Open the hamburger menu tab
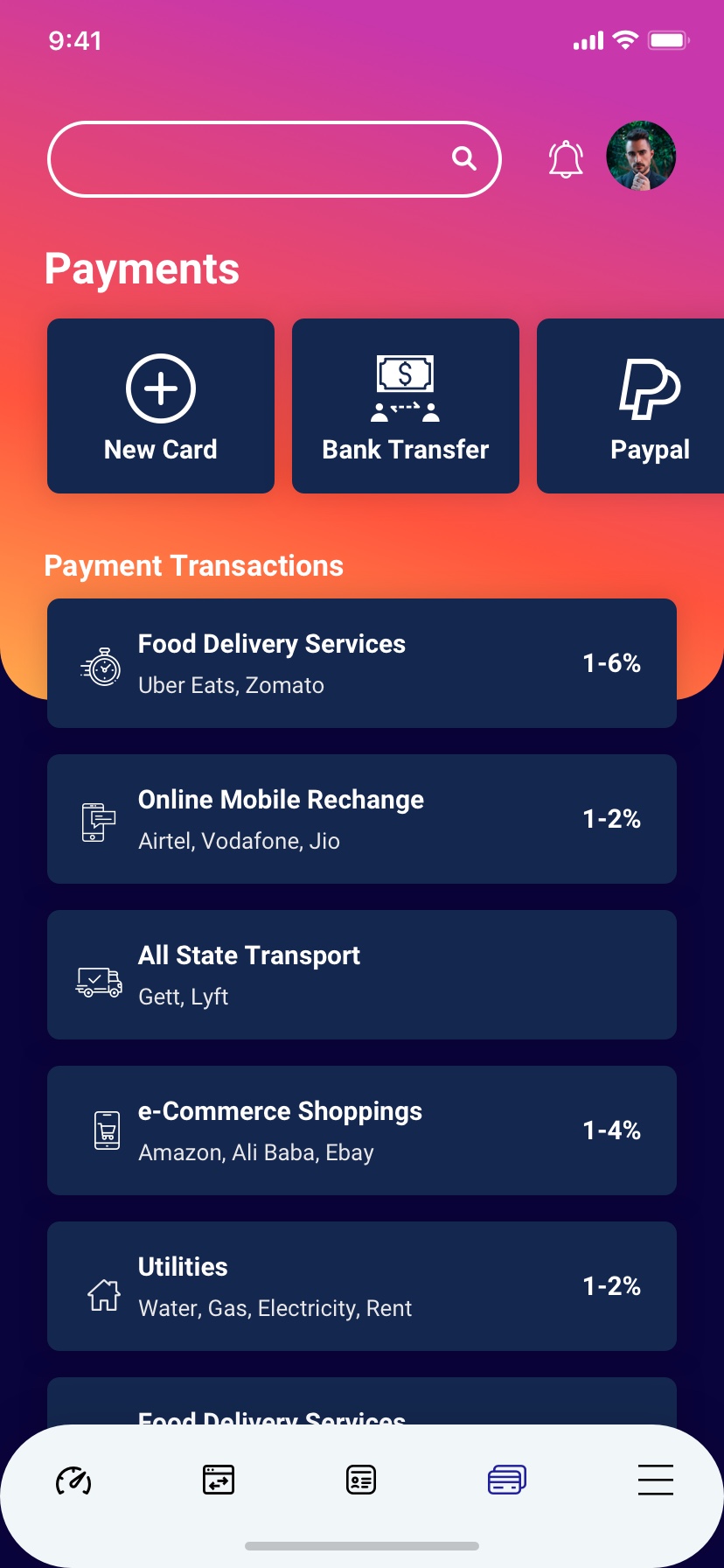The image size is (724, 1568). click(x=655, y=1480)
